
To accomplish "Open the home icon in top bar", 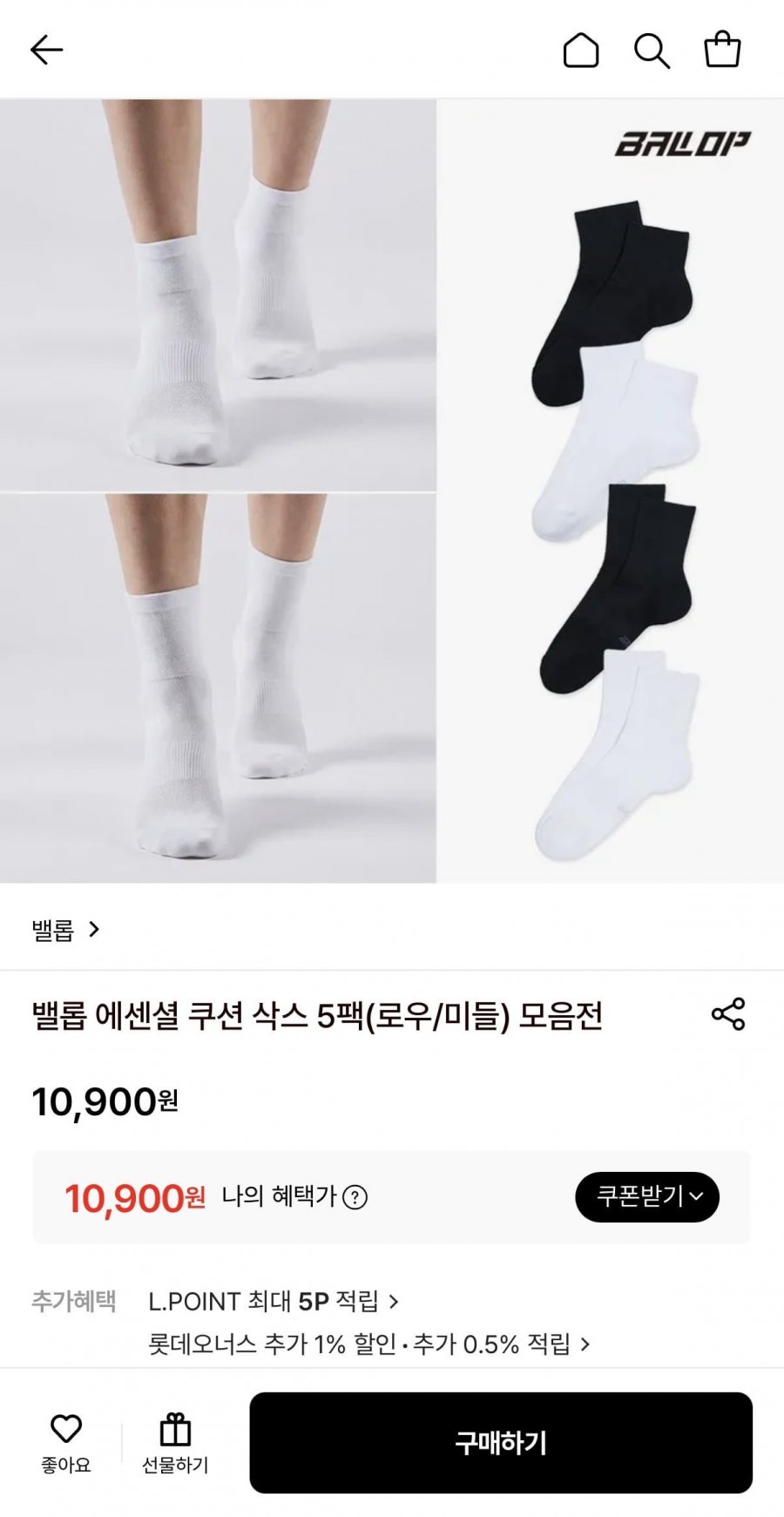I will [x=581, y=51].
